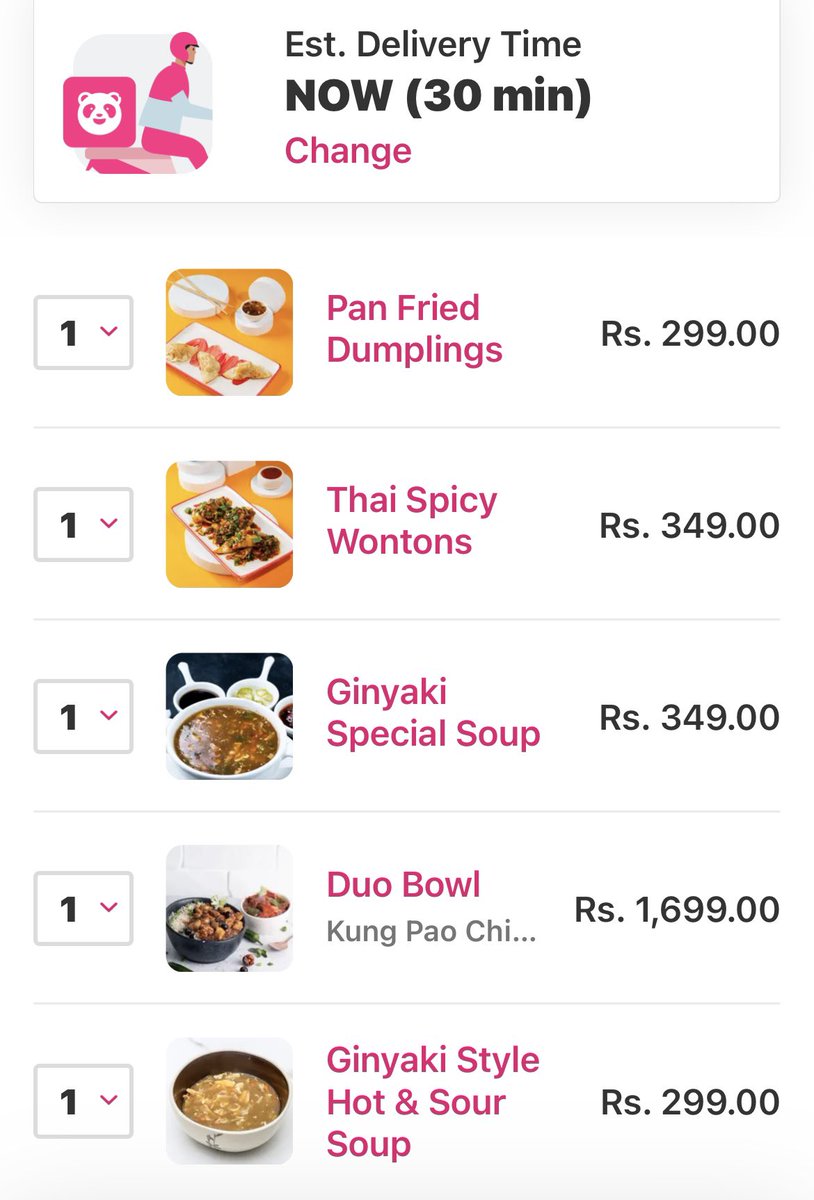Screen dimensions: 814x1200
Task: Open the Thai Spicy Wontons item
Action: (411, 521)
